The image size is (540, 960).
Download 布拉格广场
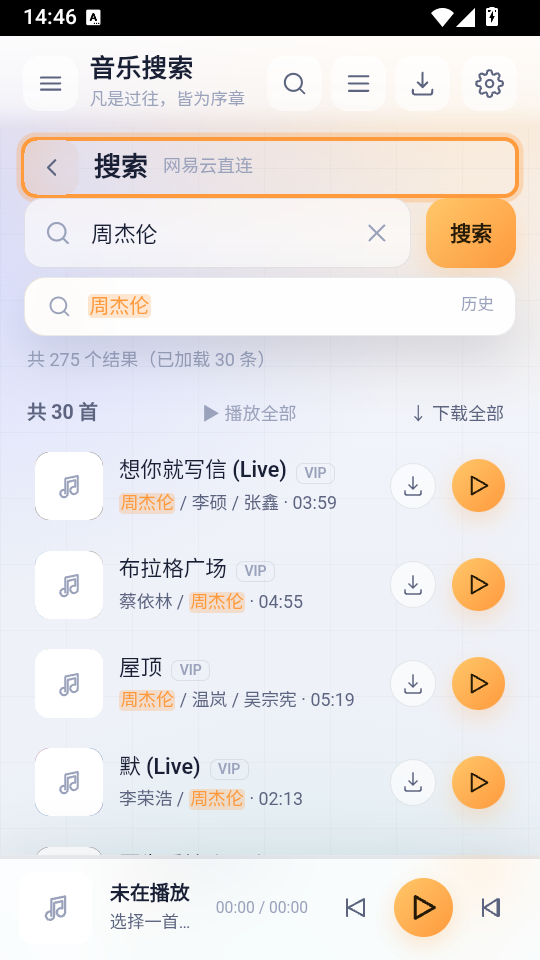(413, 585)
